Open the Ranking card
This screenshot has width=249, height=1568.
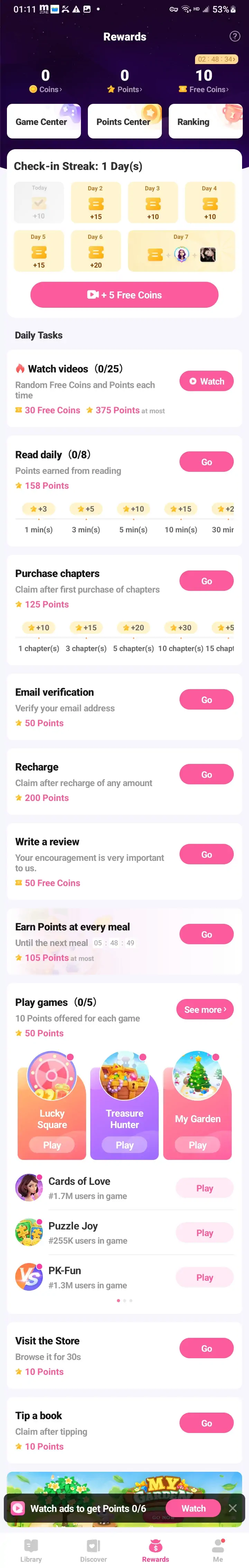point(205,122)
